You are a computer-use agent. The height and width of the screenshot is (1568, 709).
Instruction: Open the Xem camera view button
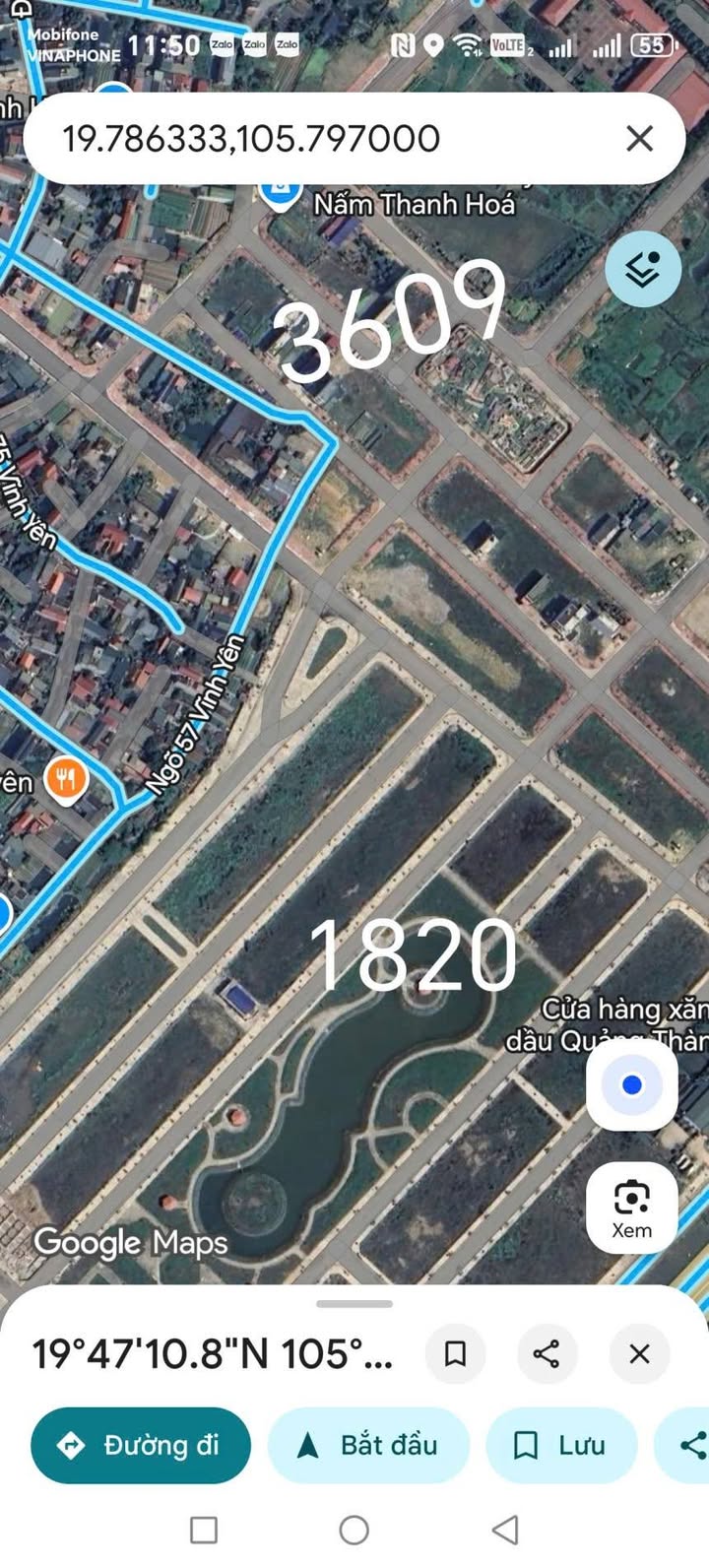point(632,1208)
